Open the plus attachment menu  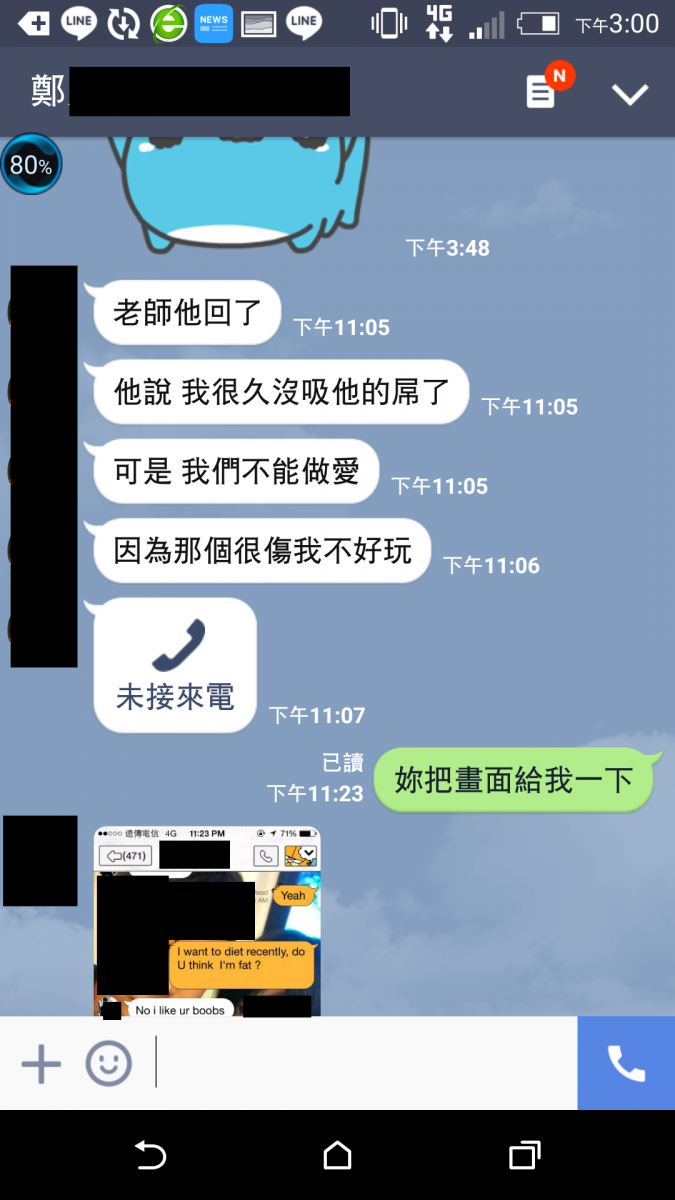point(41,1064)
